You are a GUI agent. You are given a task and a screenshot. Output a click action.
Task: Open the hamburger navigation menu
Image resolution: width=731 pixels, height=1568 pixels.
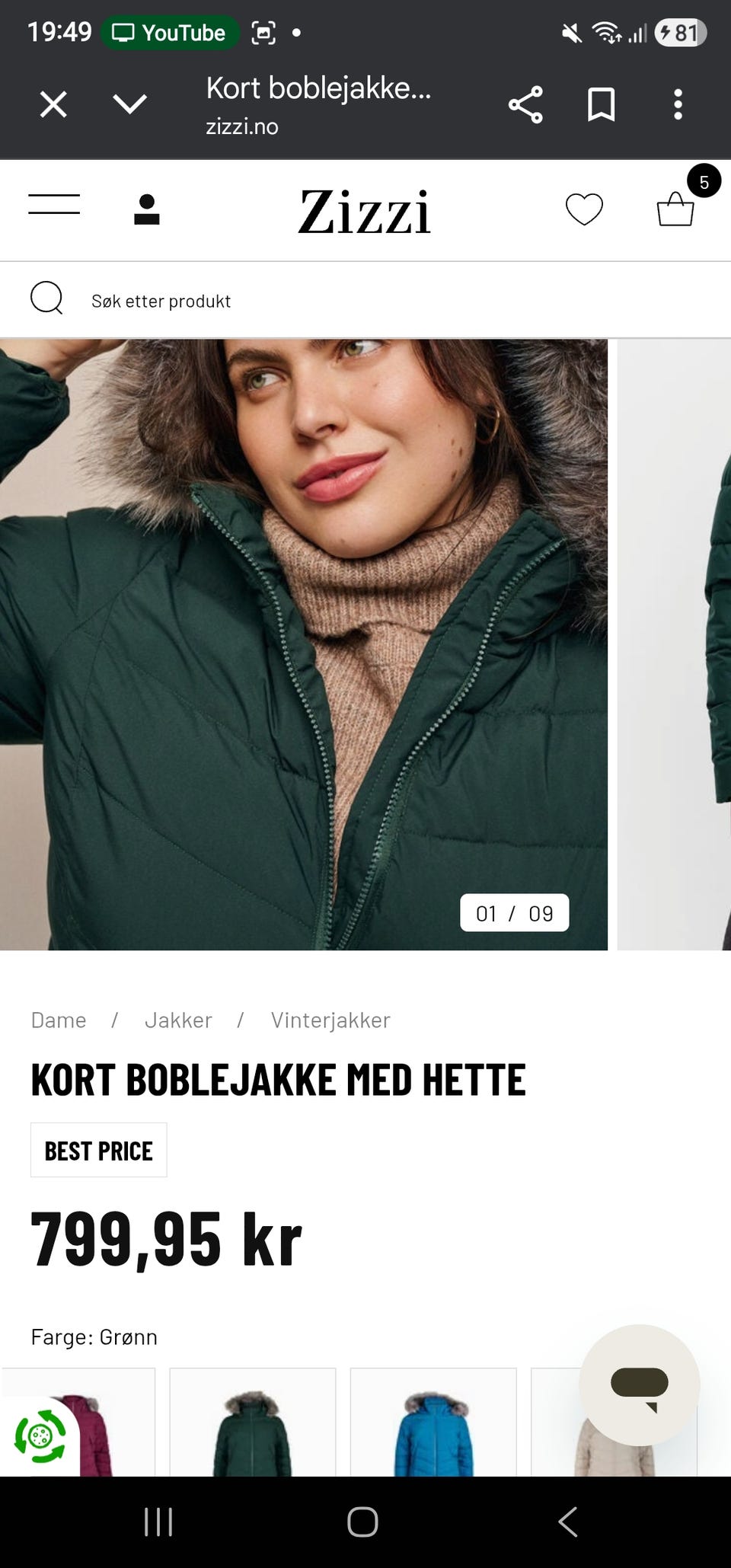tap(53, 204)
